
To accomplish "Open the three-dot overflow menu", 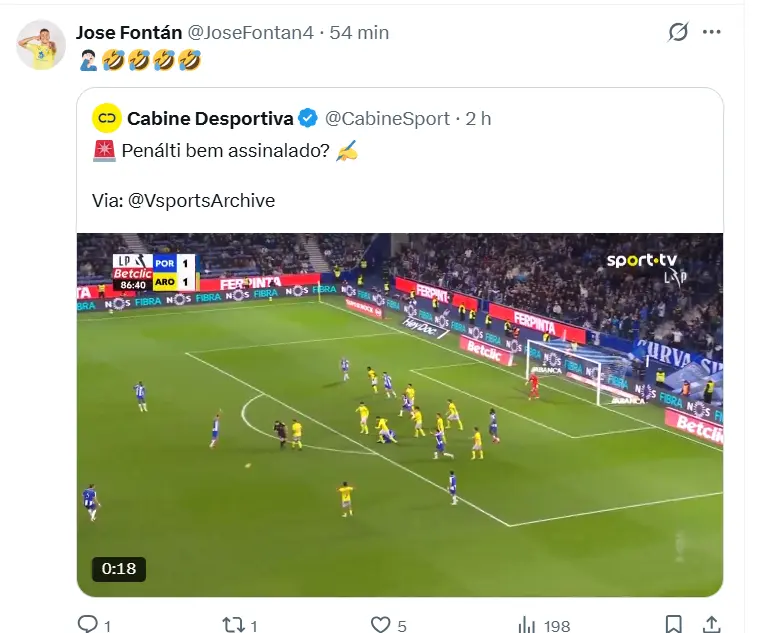I will coord(712,32).
